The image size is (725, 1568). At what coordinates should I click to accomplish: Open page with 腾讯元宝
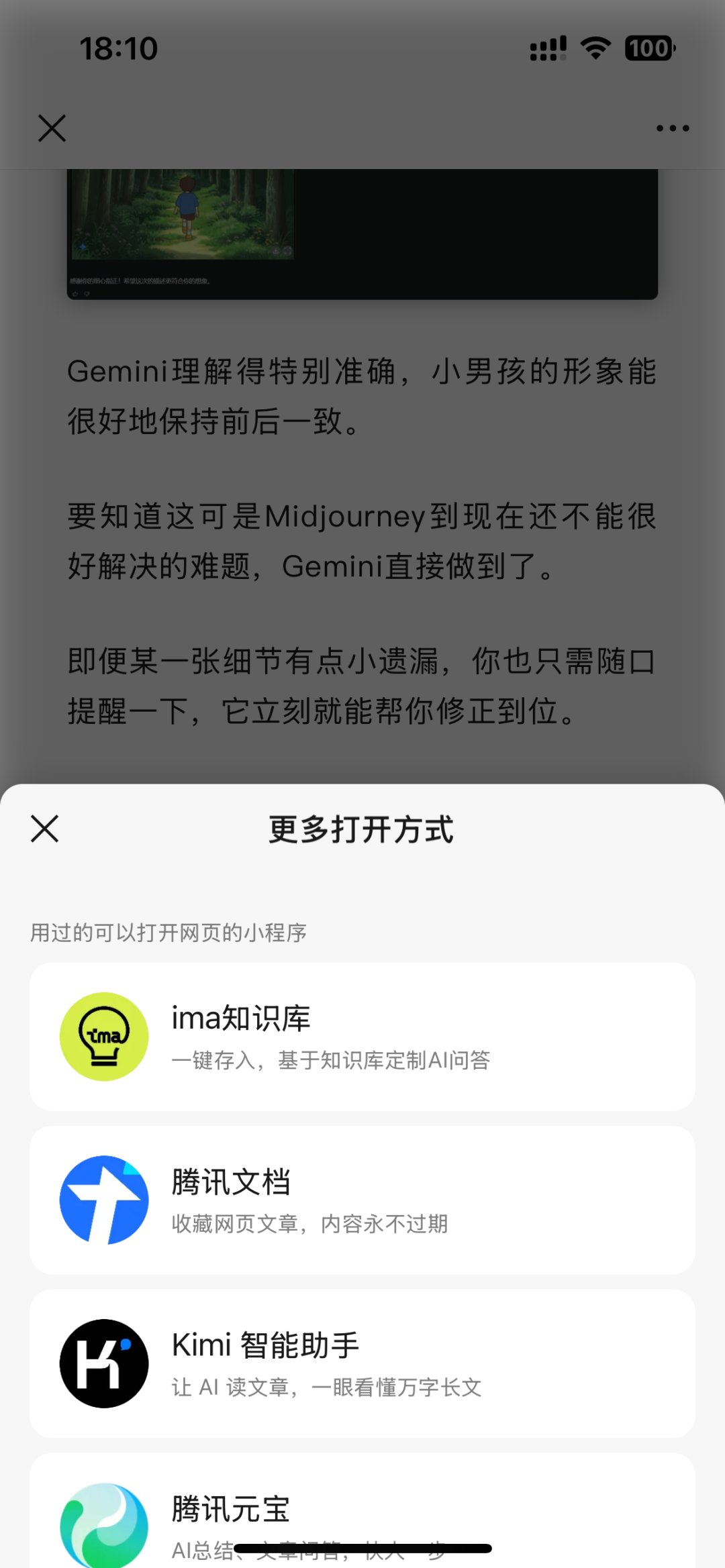point(362,1510)
